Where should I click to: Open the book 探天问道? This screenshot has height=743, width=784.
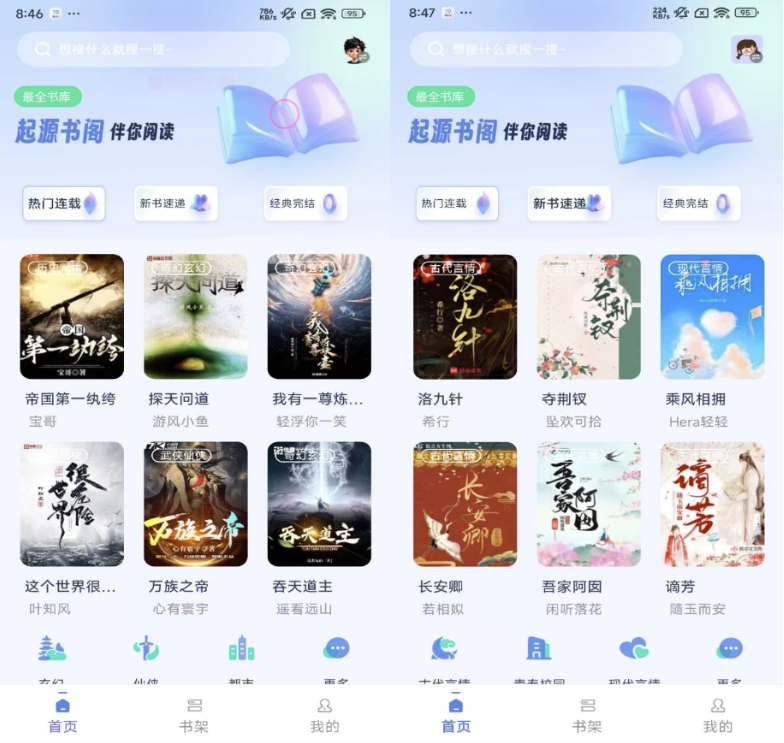[x=195, y=316]
